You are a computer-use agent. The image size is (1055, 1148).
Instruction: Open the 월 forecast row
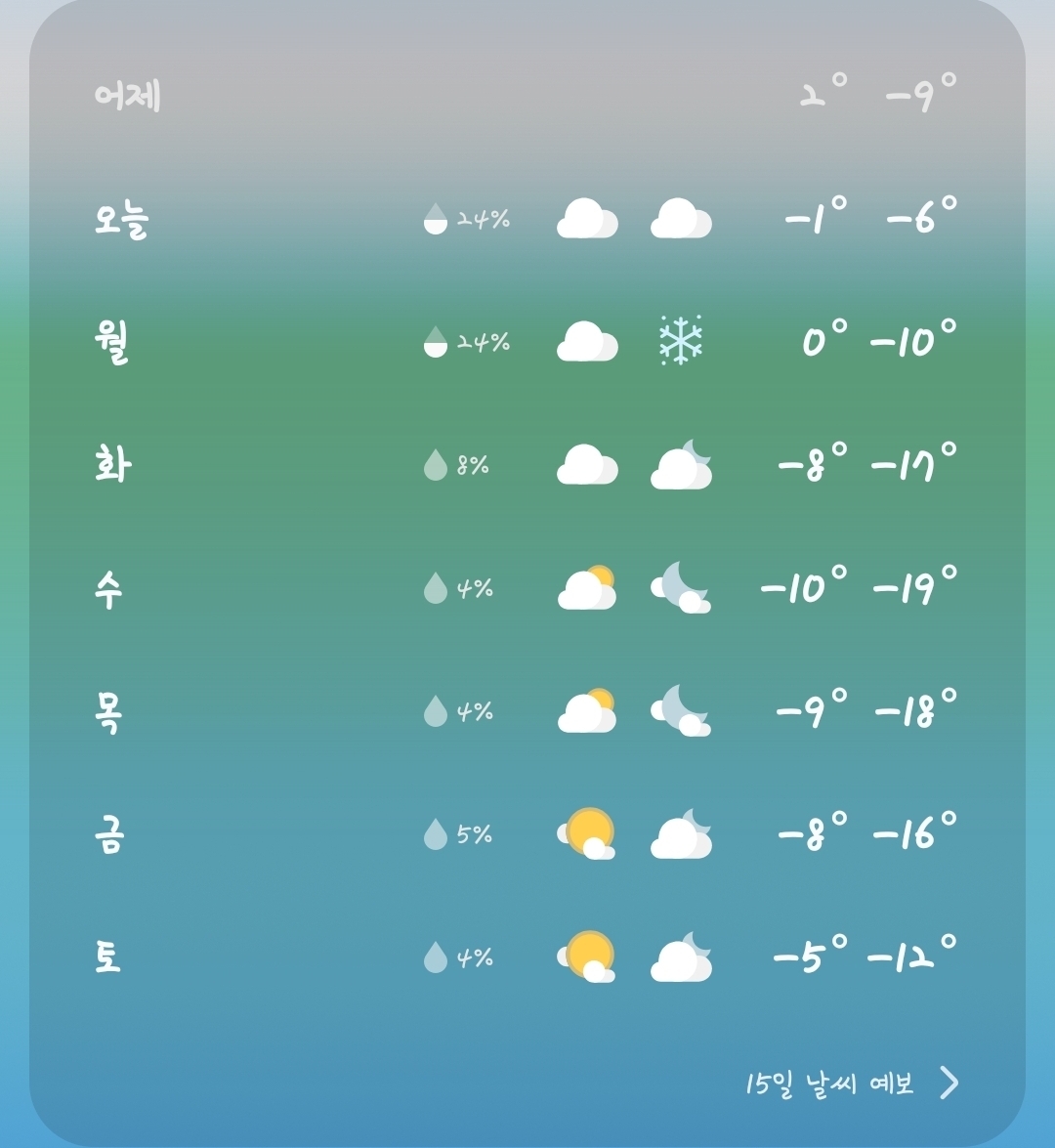(x=527, y=342)
